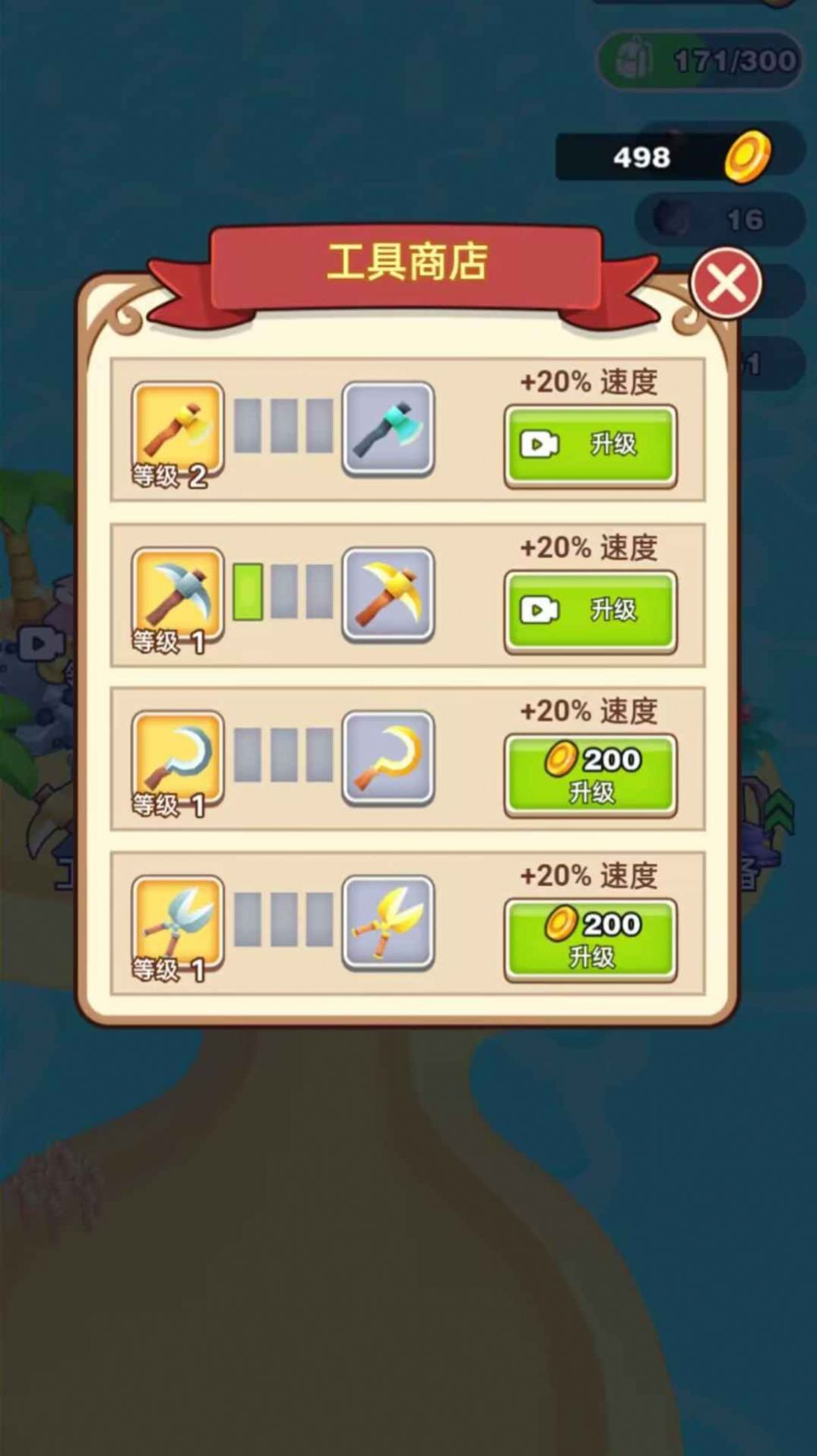Upgrade the sickle for 200 coins
The height and width of the screenshot is (1456, 817).
tap(590, 774)
